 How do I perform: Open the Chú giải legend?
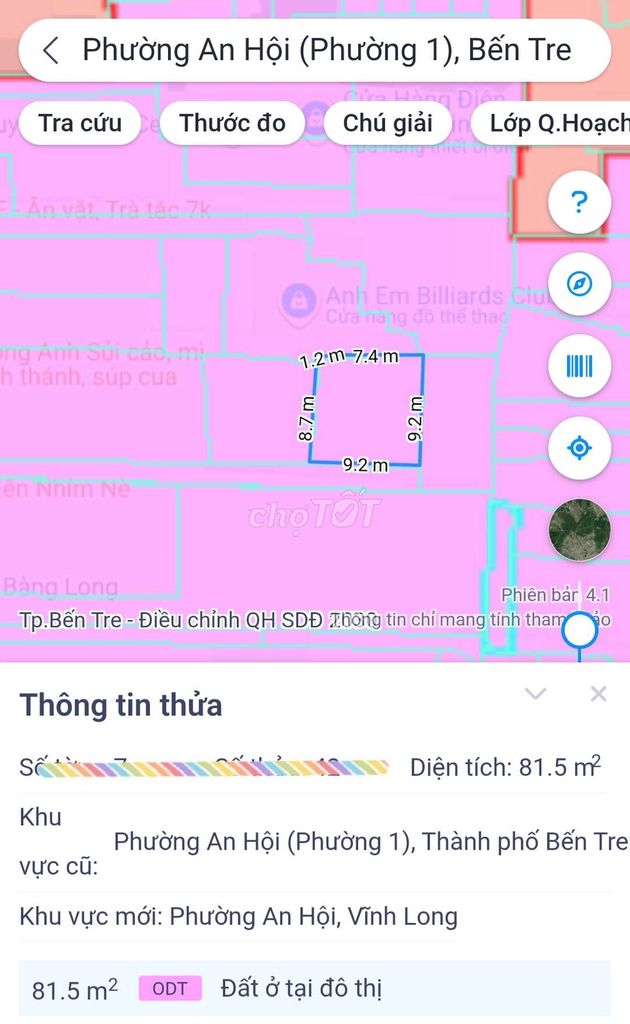point(388,123)
